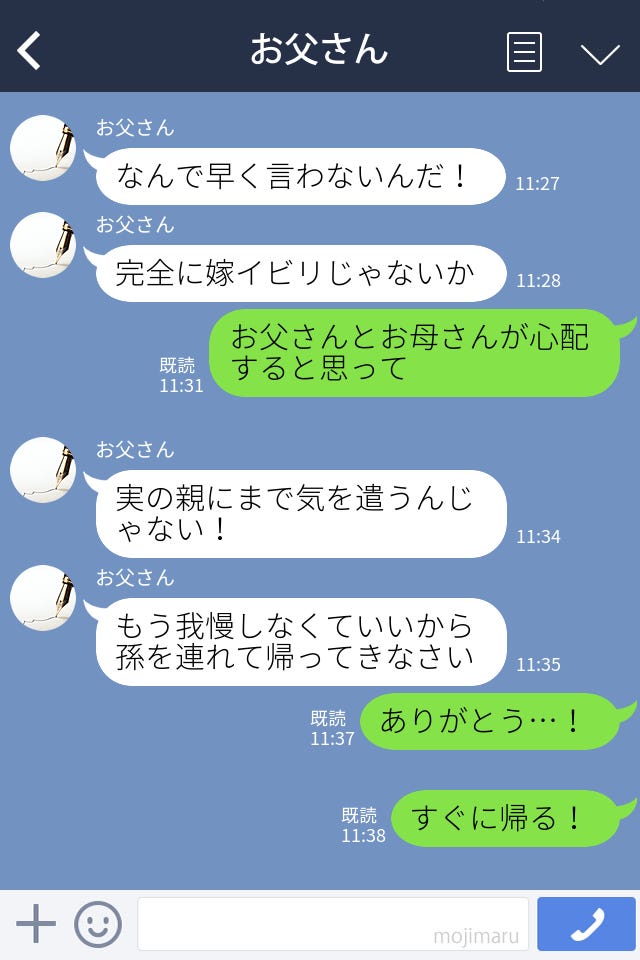Tap the blue phone call button

(x=586, y=924)
